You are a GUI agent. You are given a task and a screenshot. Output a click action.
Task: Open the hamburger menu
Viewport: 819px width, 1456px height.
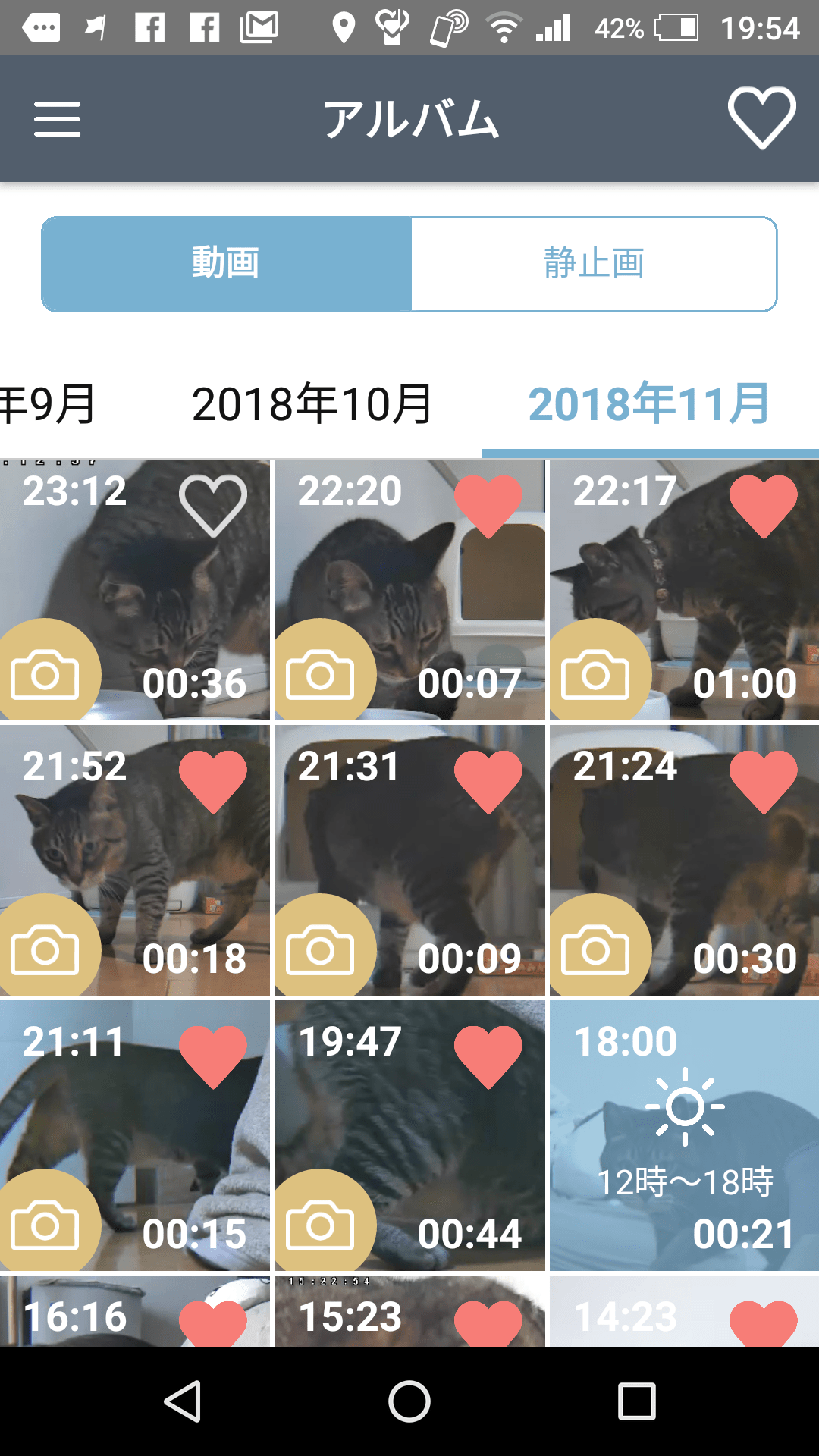[x=57, y=119]
